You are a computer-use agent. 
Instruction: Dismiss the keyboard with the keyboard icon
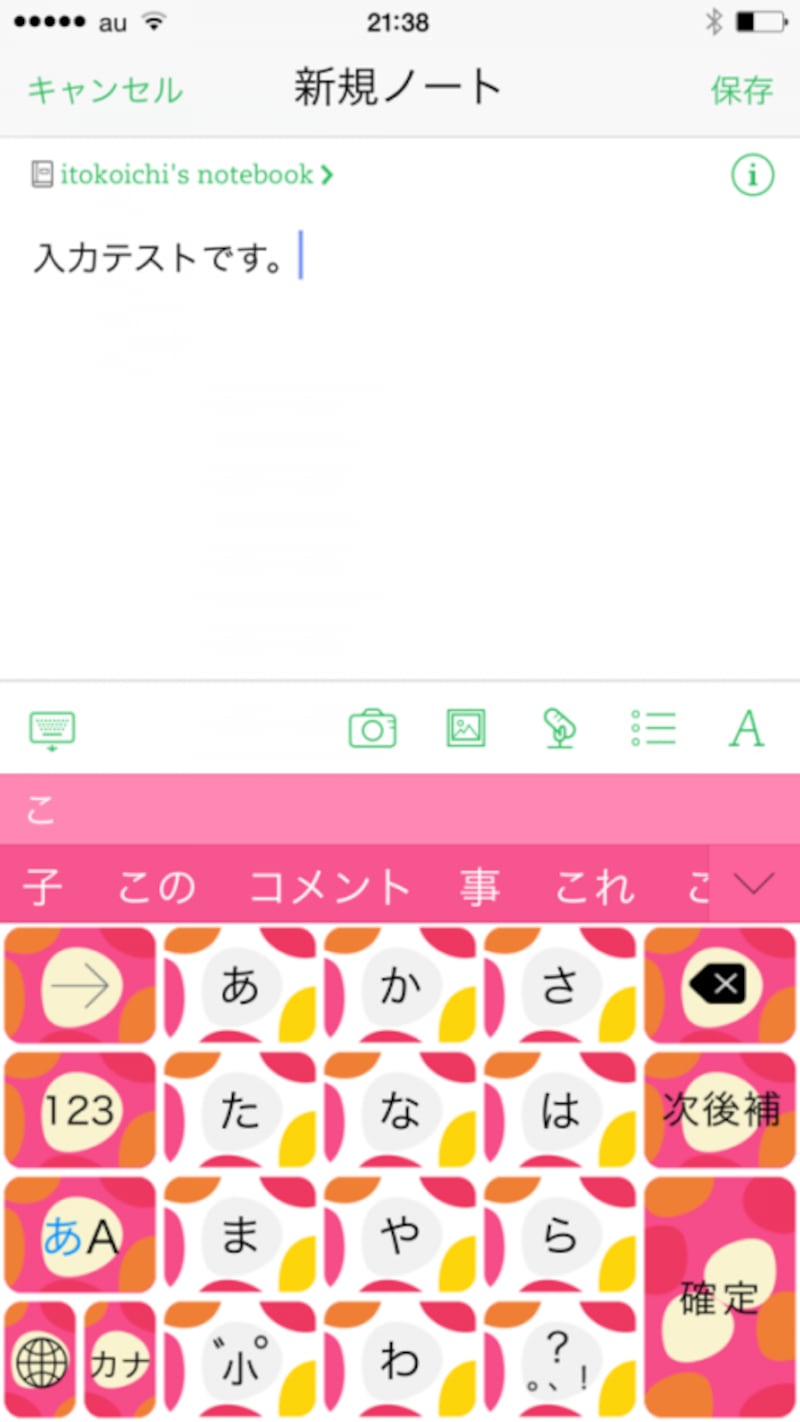(51, 729)
